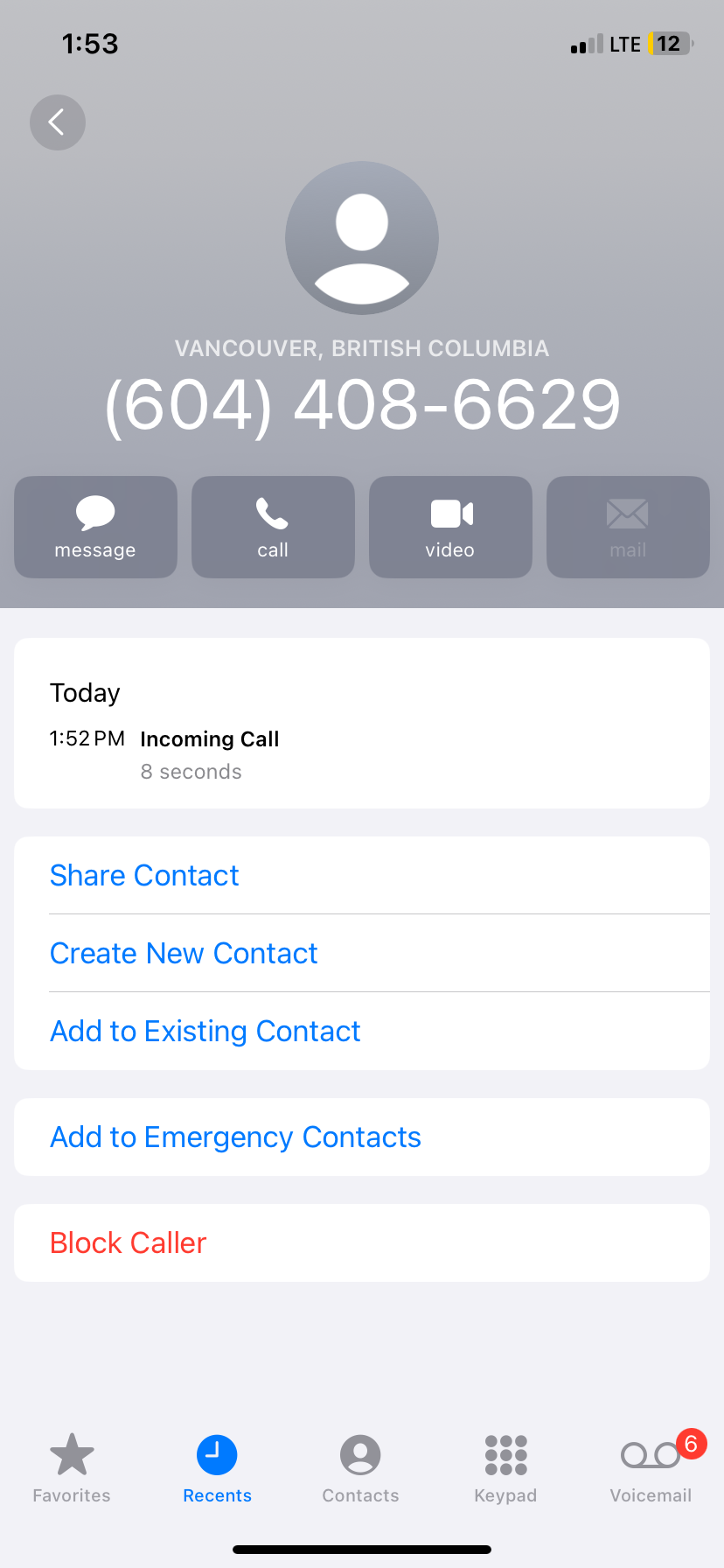The height and width of the screenshot is (1568, 724).
Task: Open the Keypad tab
Action: coord(505,1468)
